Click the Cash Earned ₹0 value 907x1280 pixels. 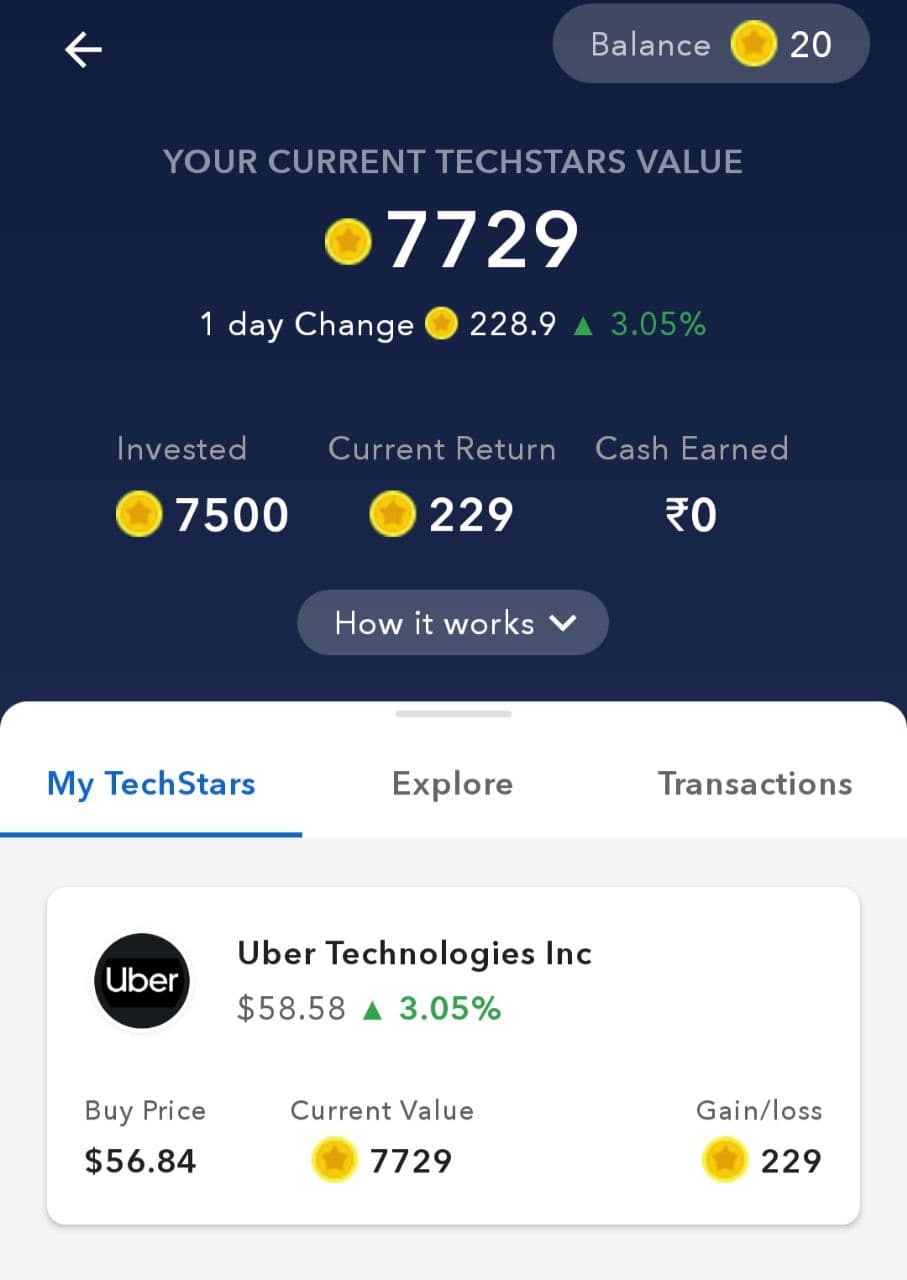pyautogui.click(x=690, y=514)
